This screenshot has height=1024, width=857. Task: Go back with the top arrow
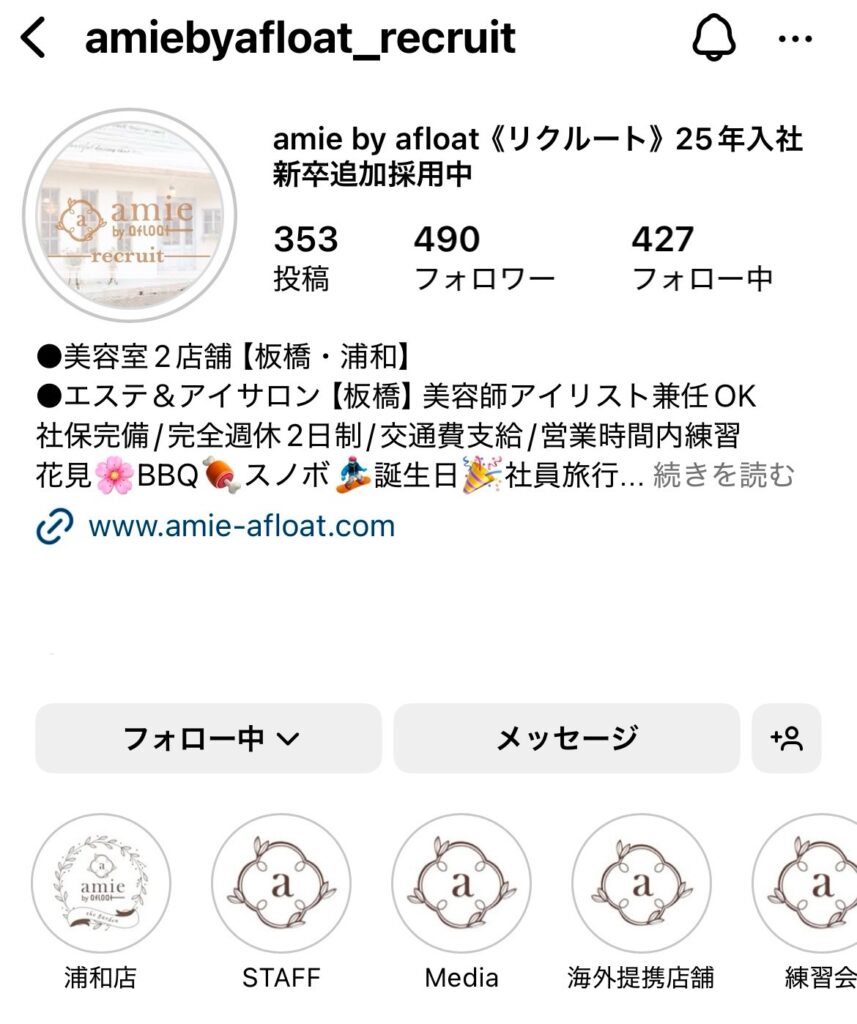point(33,39)
